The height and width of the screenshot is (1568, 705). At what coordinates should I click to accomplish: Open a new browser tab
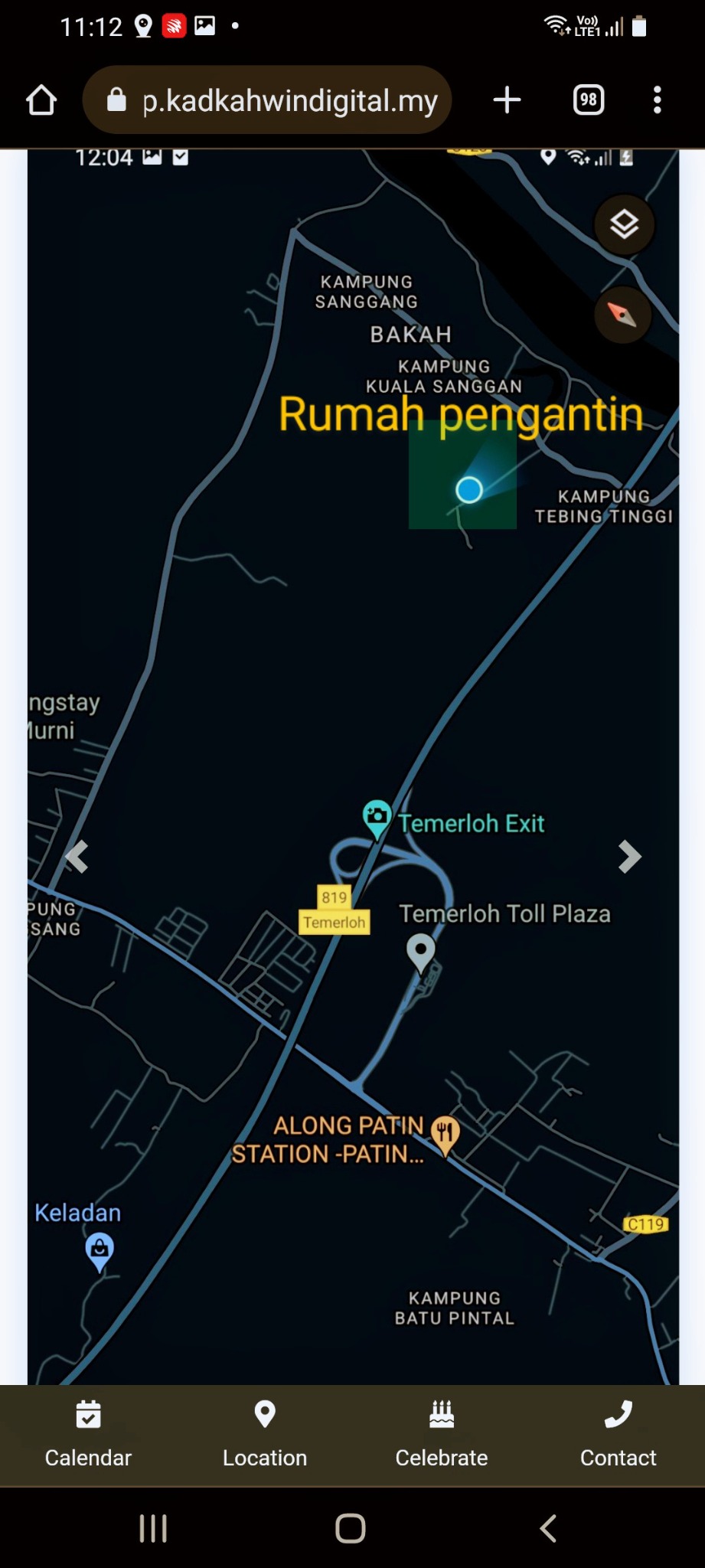click(x=507, y=100)
